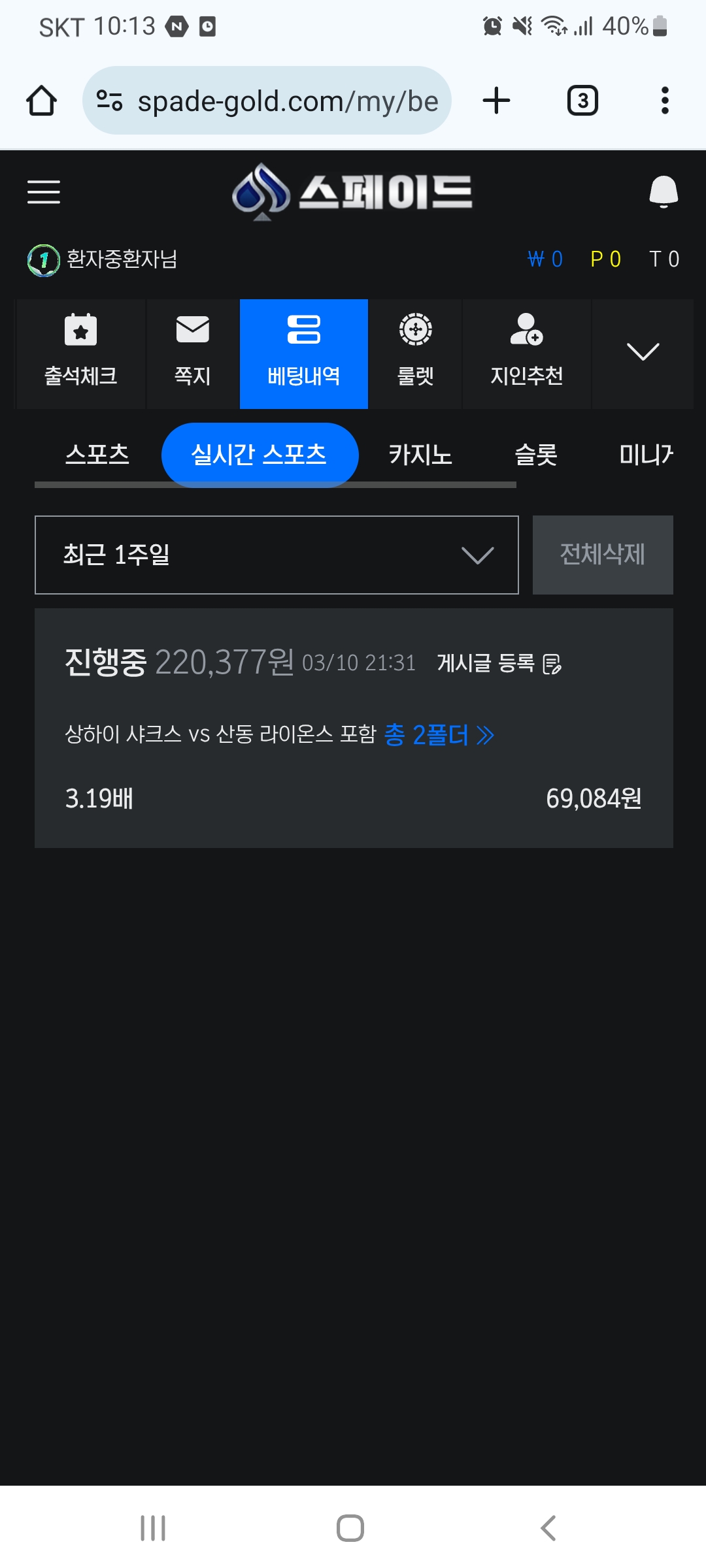Open the 출석체크 attendance menu

(x=80, y=354)
